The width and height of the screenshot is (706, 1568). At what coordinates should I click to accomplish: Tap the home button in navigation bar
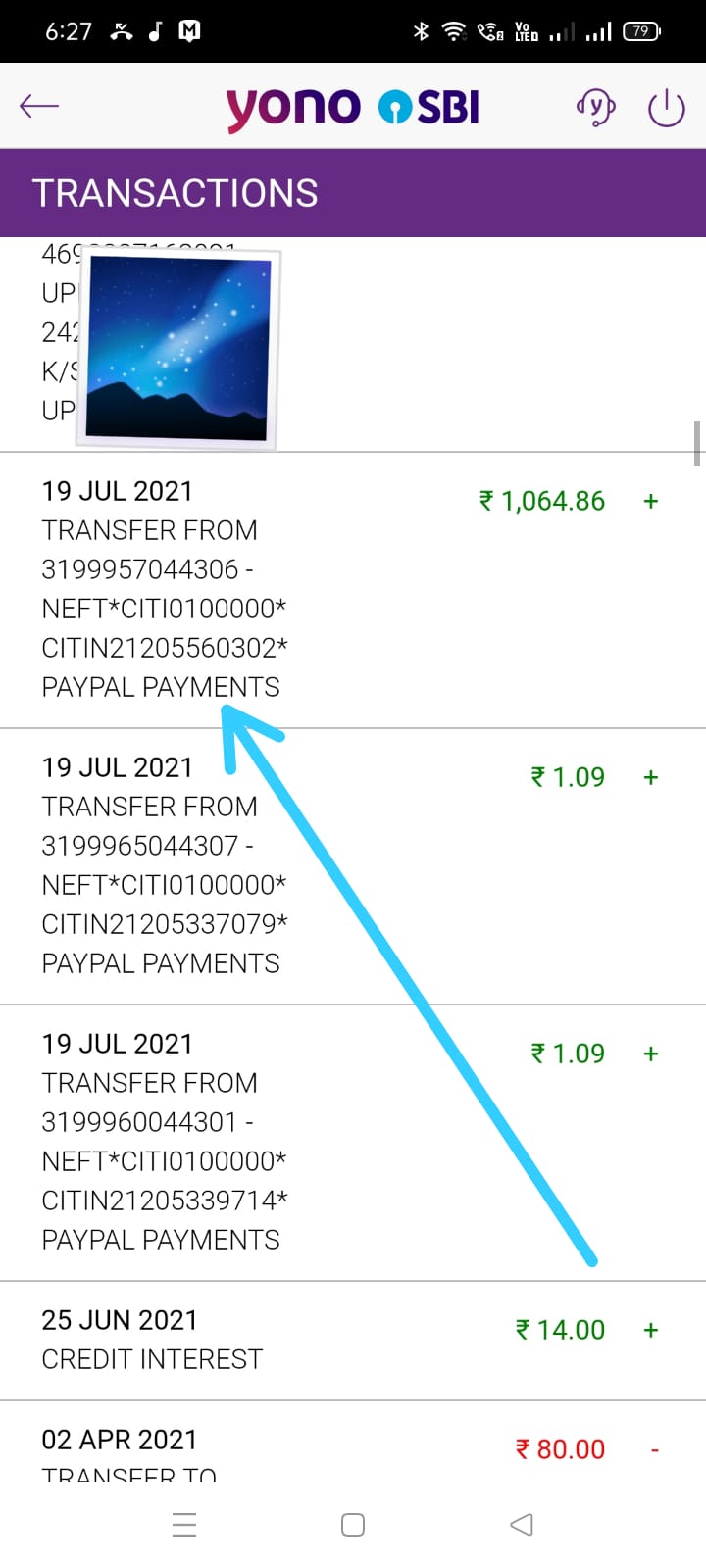coord(352,1524)
